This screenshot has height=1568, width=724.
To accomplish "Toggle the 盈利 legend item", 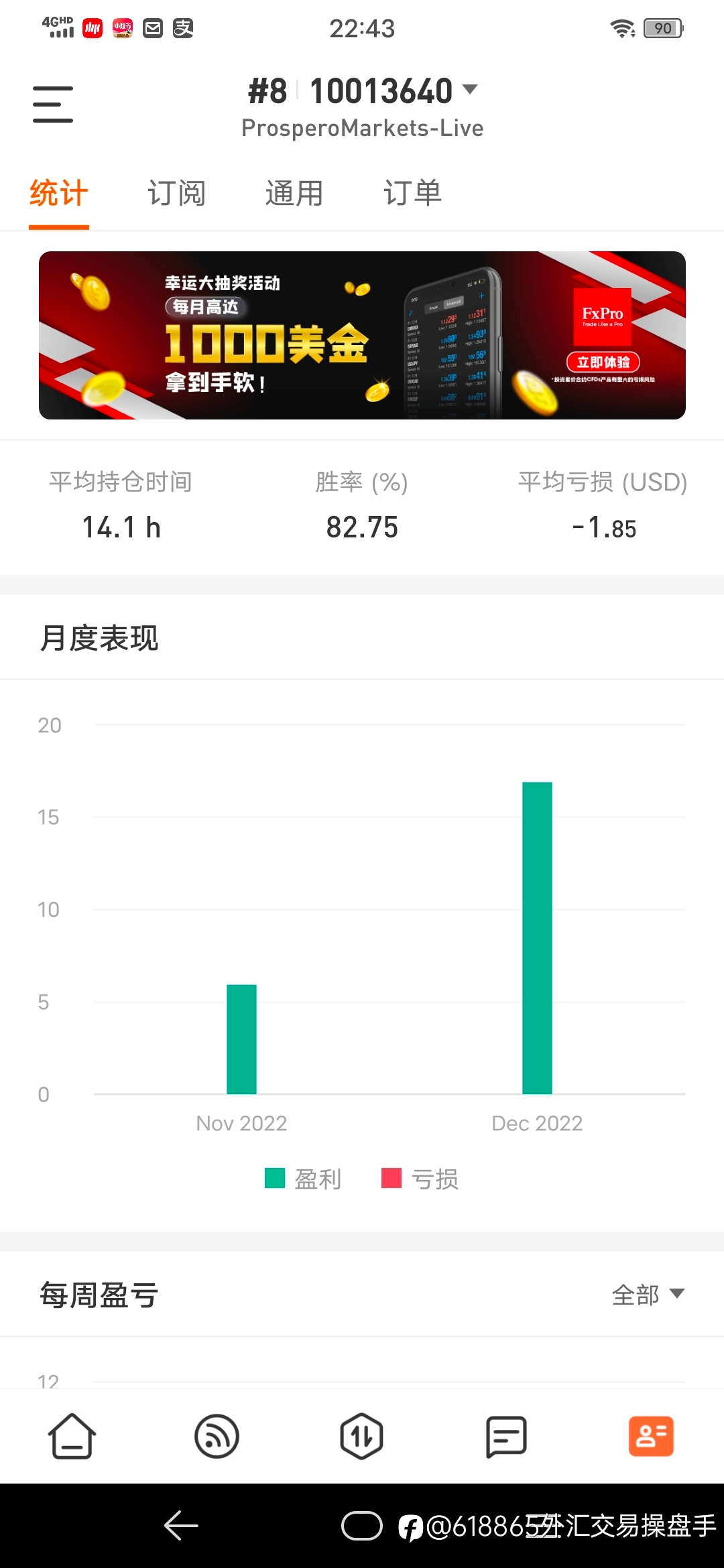I will tap(303, 1178).
